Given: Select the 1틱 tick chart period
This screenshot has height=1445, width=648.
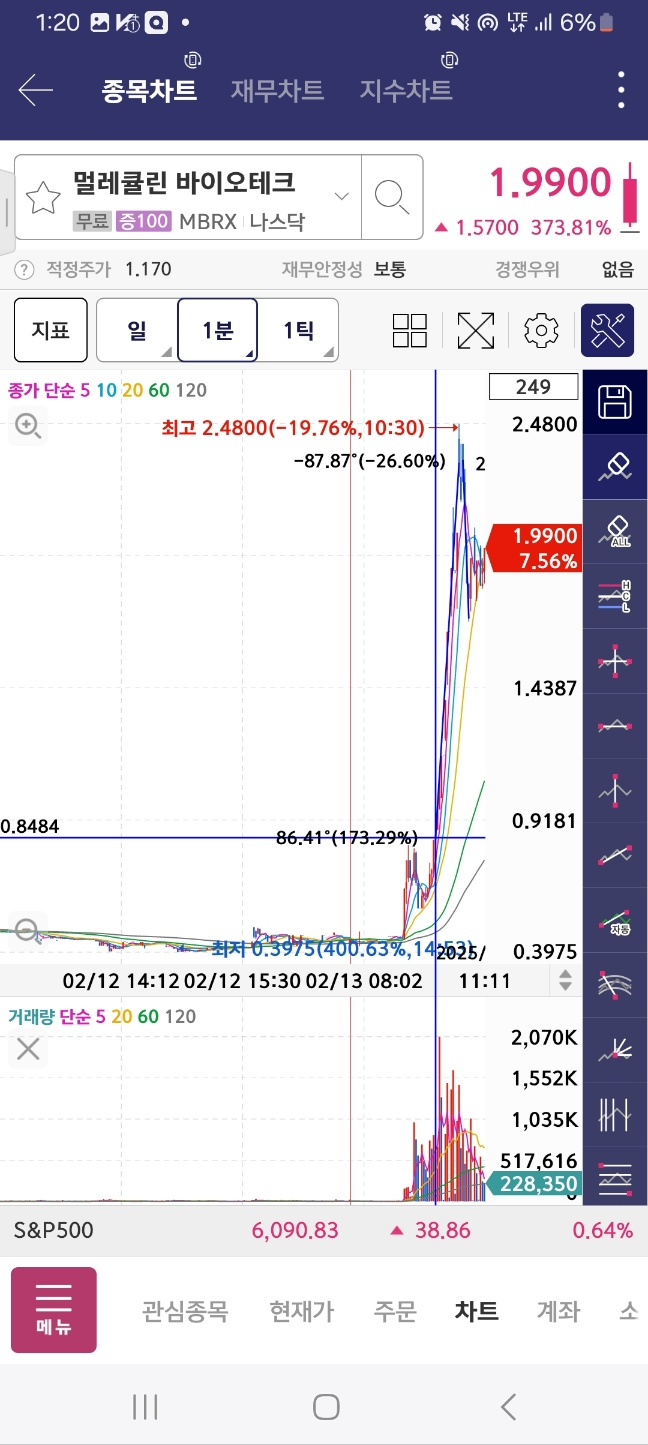Looking at the screenshot, I should [298, 330].
